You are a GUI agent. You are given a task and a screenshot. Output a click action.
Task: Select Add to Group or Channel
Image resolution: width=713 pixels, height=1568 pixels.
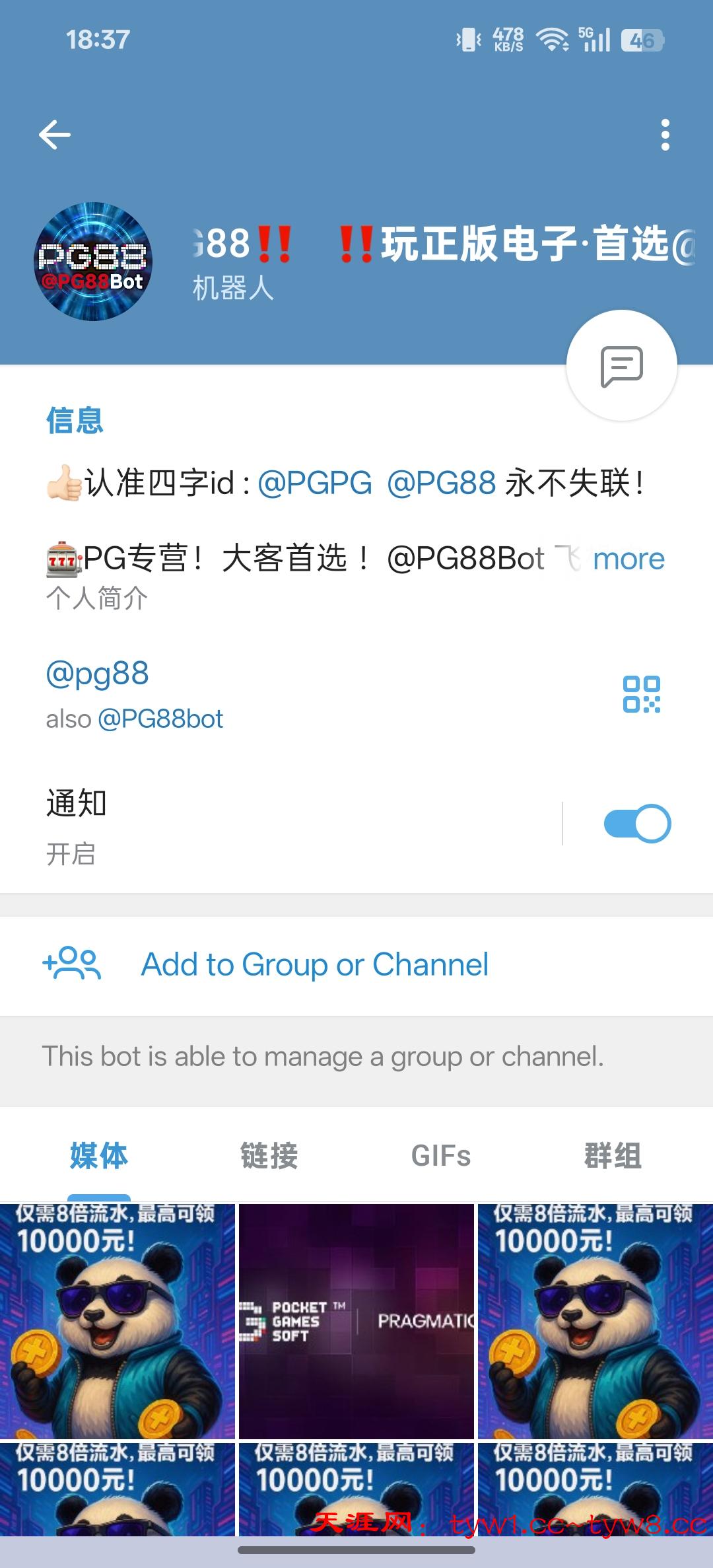pyautogui.click(x=314, y=964)
